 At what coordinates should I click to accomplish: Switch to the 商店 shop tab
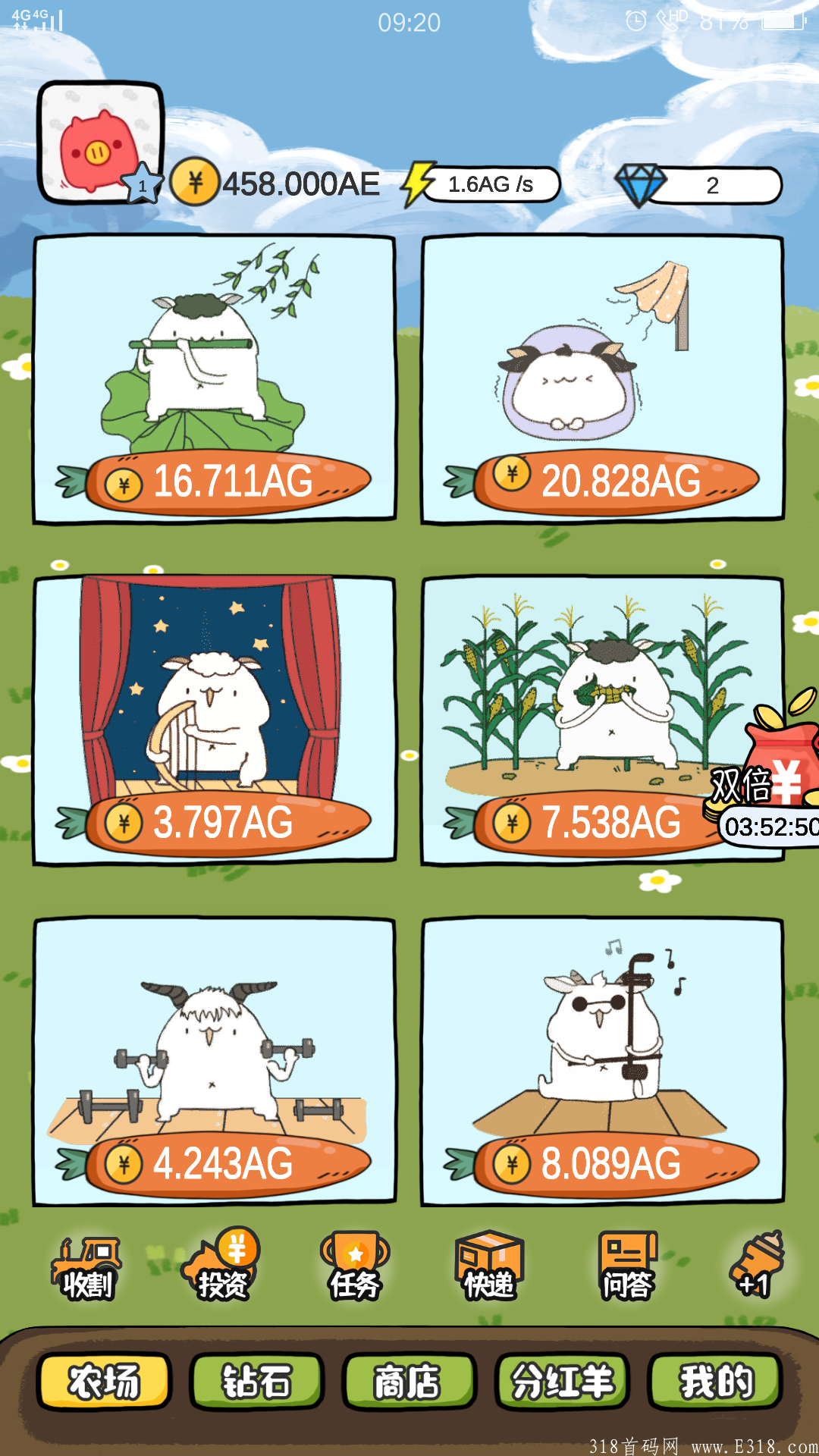[409, 1381]
